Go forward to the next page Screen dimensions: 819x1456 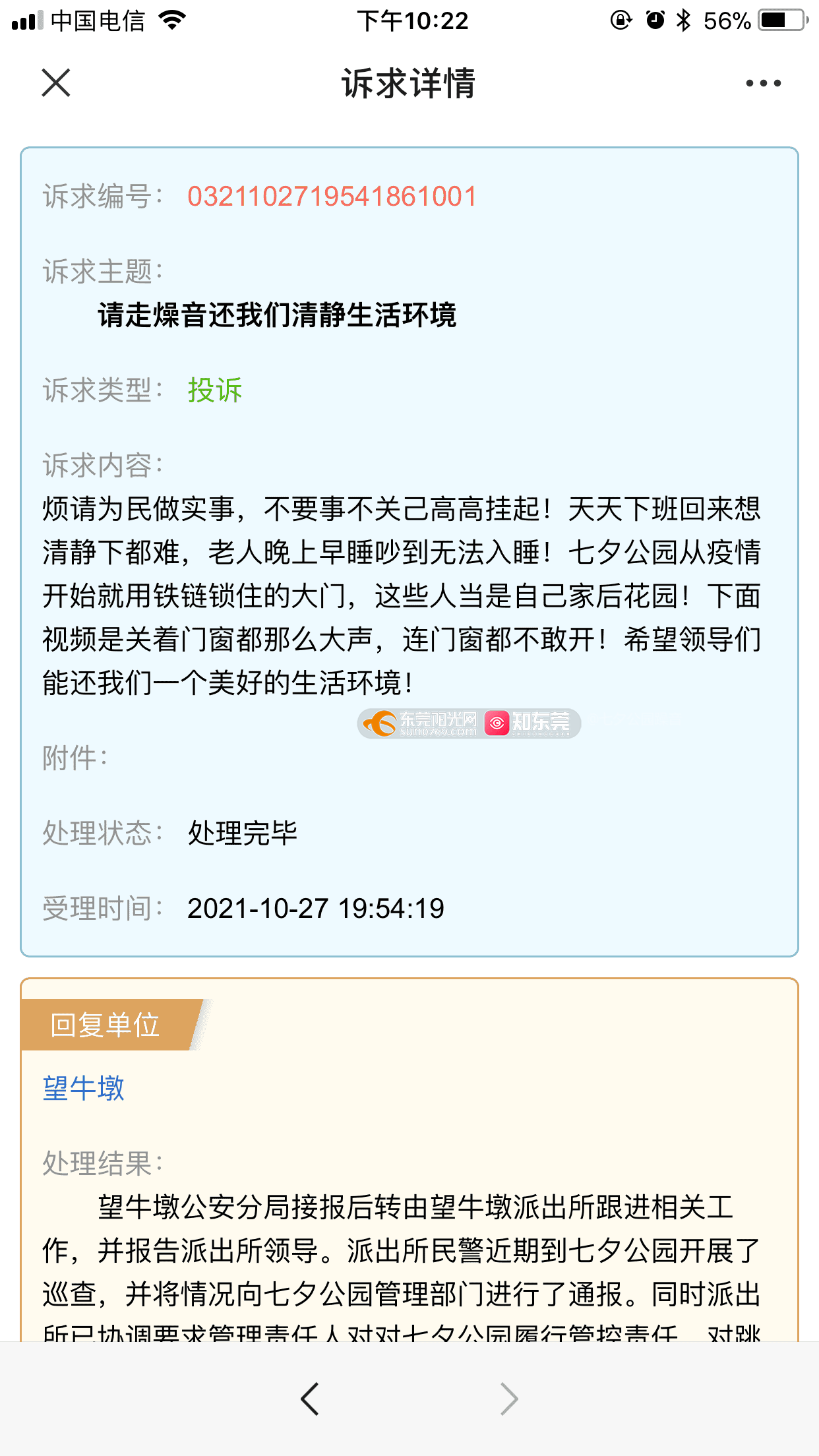[x=508, y=1399]
